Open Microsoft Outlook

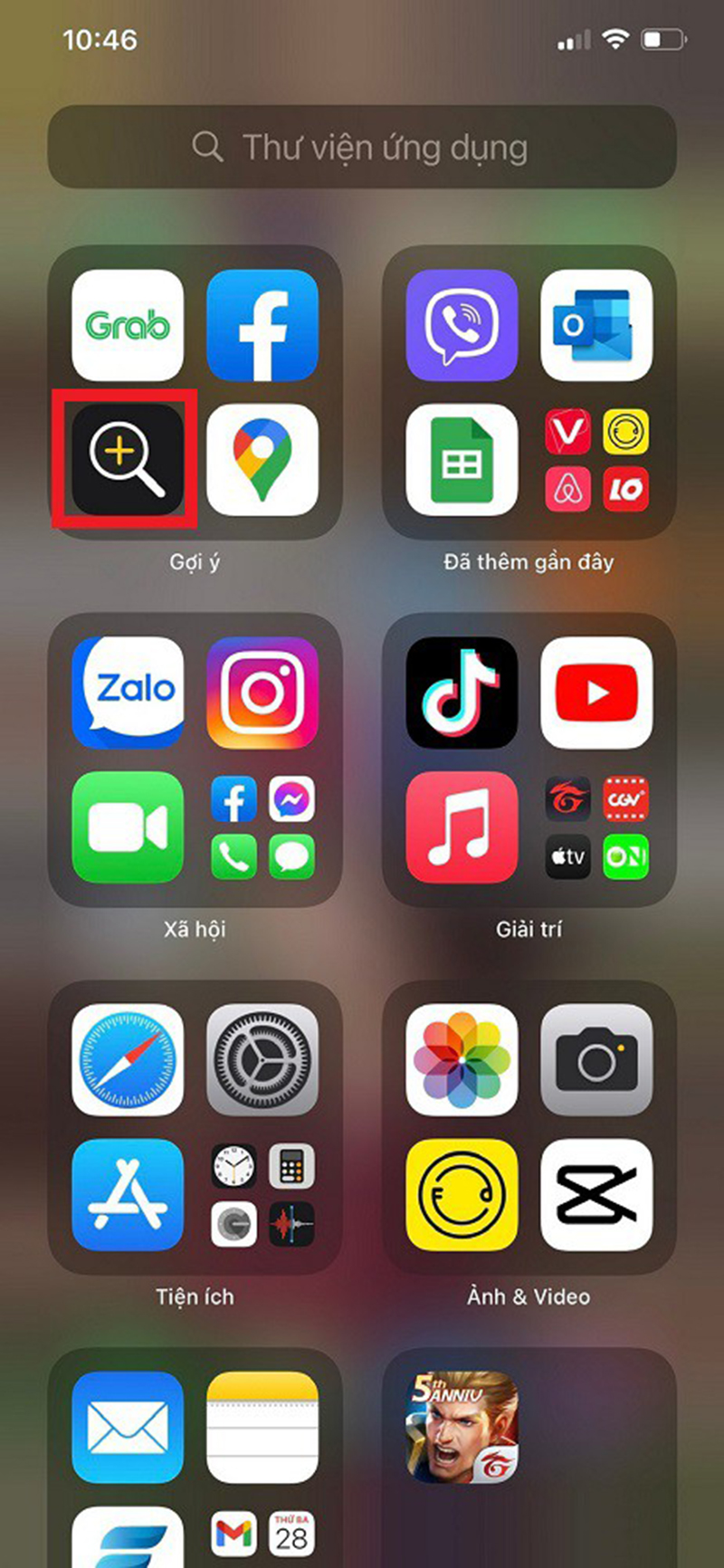coord(597,326)
